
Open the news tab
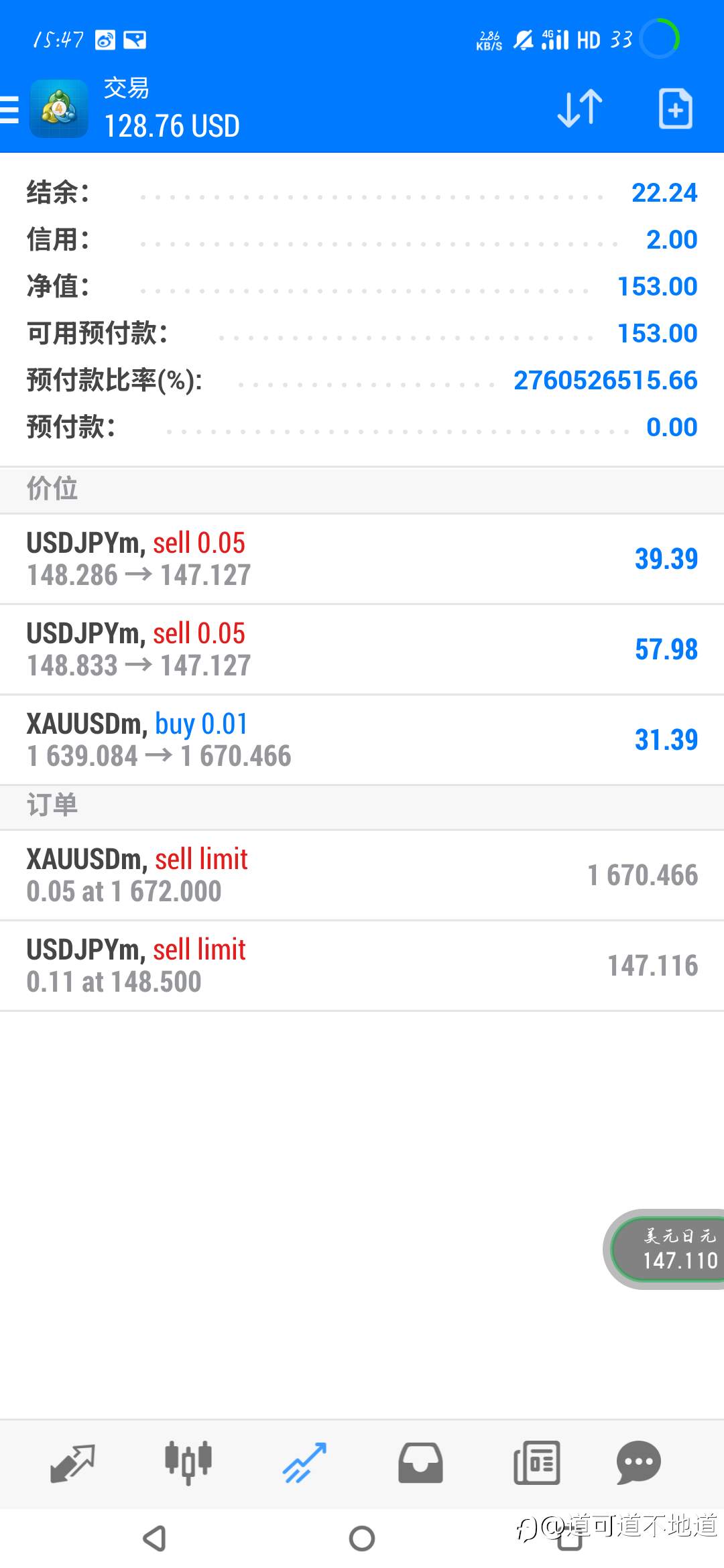click(x=536, y=1463)
